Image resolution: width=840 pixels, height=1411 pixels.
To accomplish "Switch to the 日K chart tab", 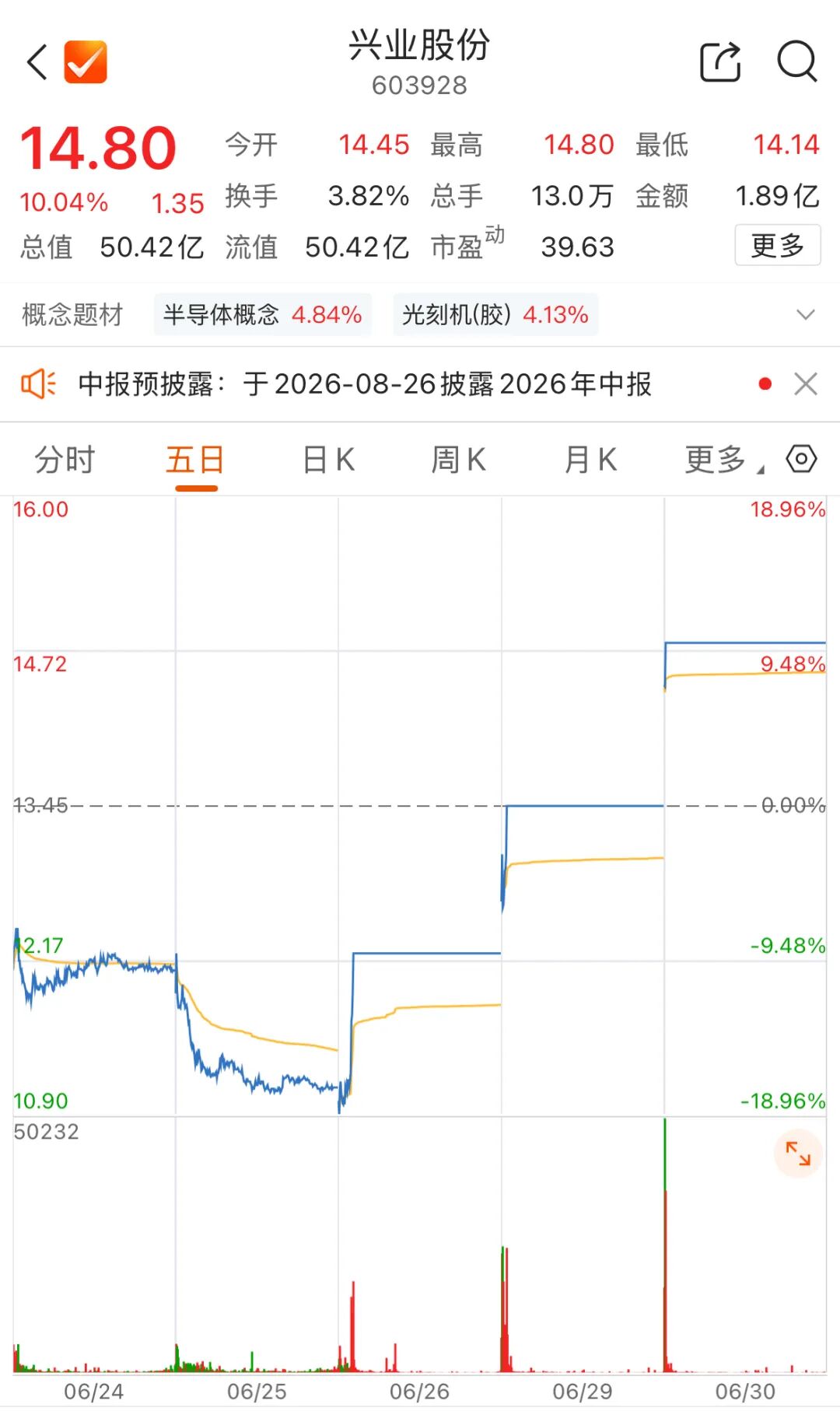I will tap(328, 460).
